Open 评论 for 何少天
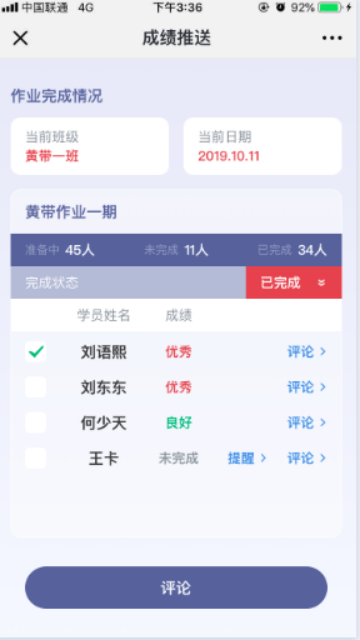Screen dimensions: 360x640 click(x=307, y=422)
